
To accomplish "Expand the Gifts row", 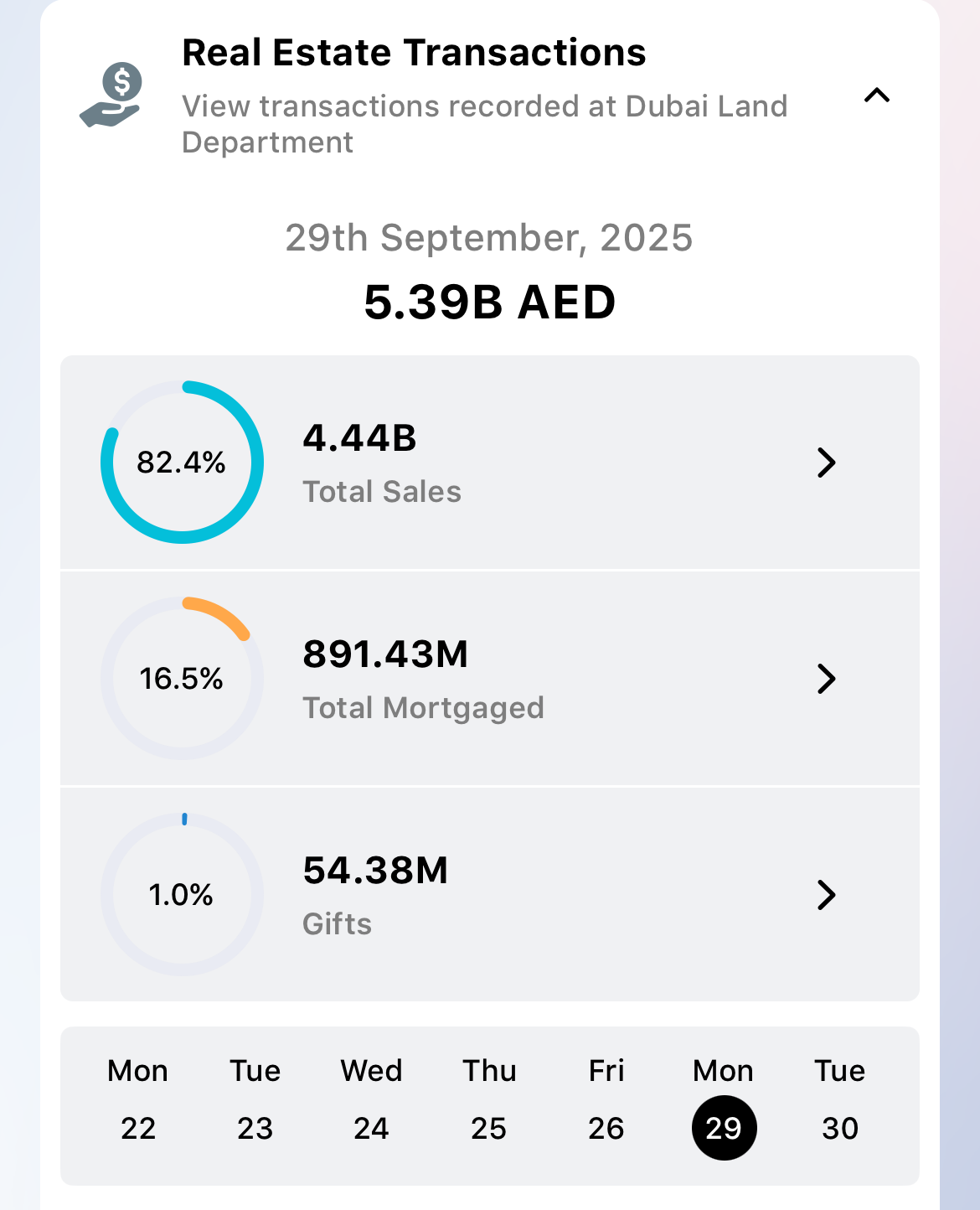I will coord(489,895).
